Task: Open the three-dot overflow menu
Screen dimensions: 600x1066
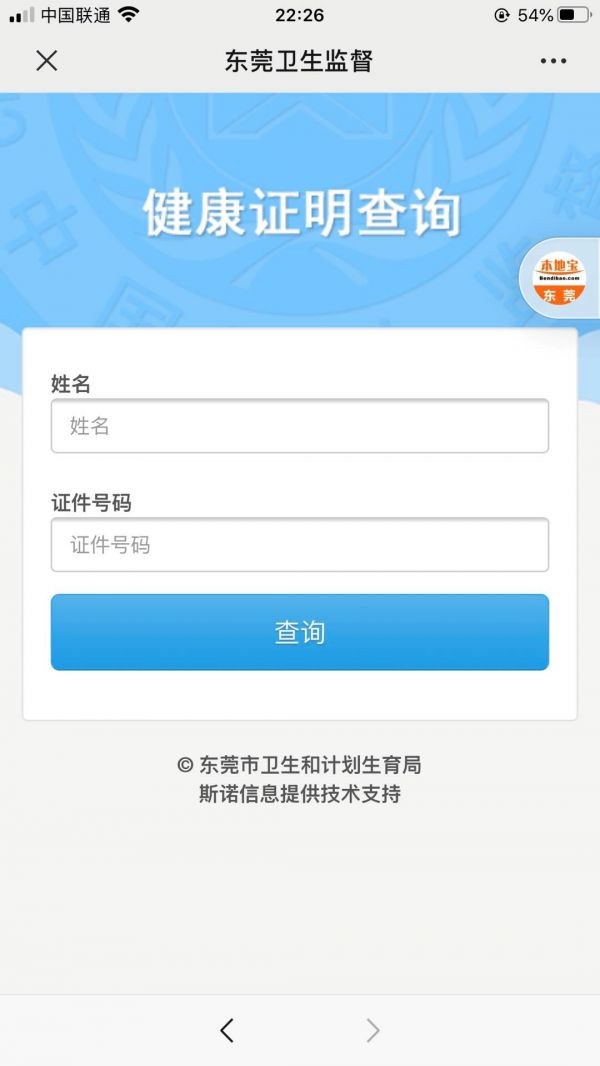Action: pyautogui.click(x=553, y=61)
